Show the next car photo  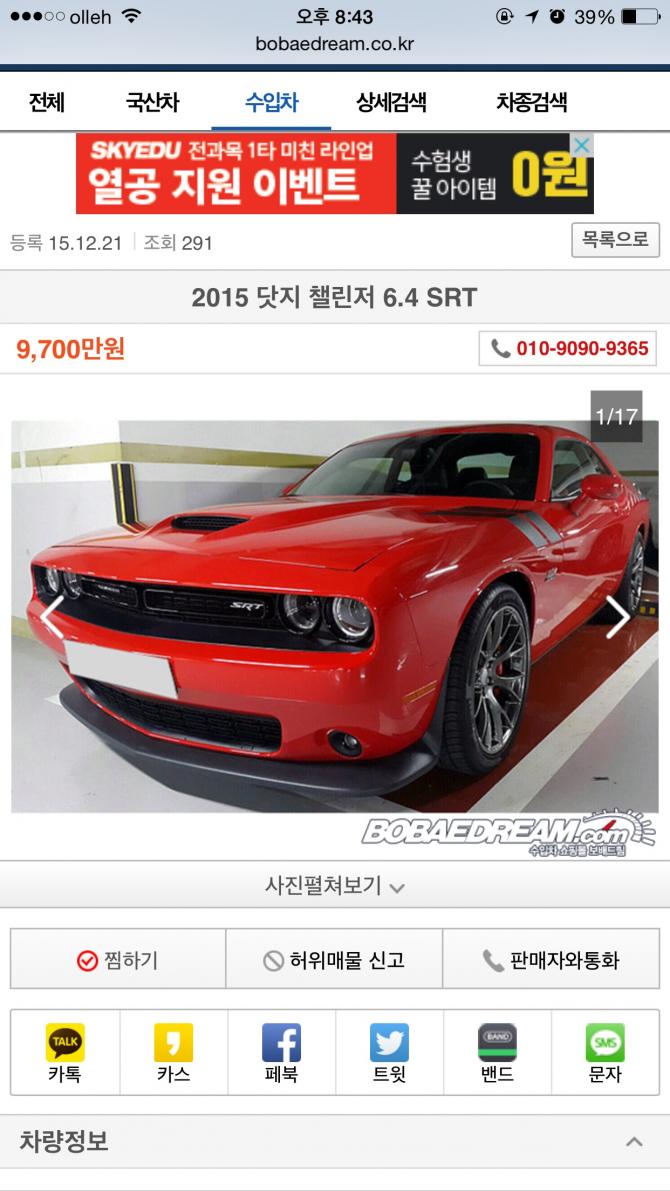(618, 616)
